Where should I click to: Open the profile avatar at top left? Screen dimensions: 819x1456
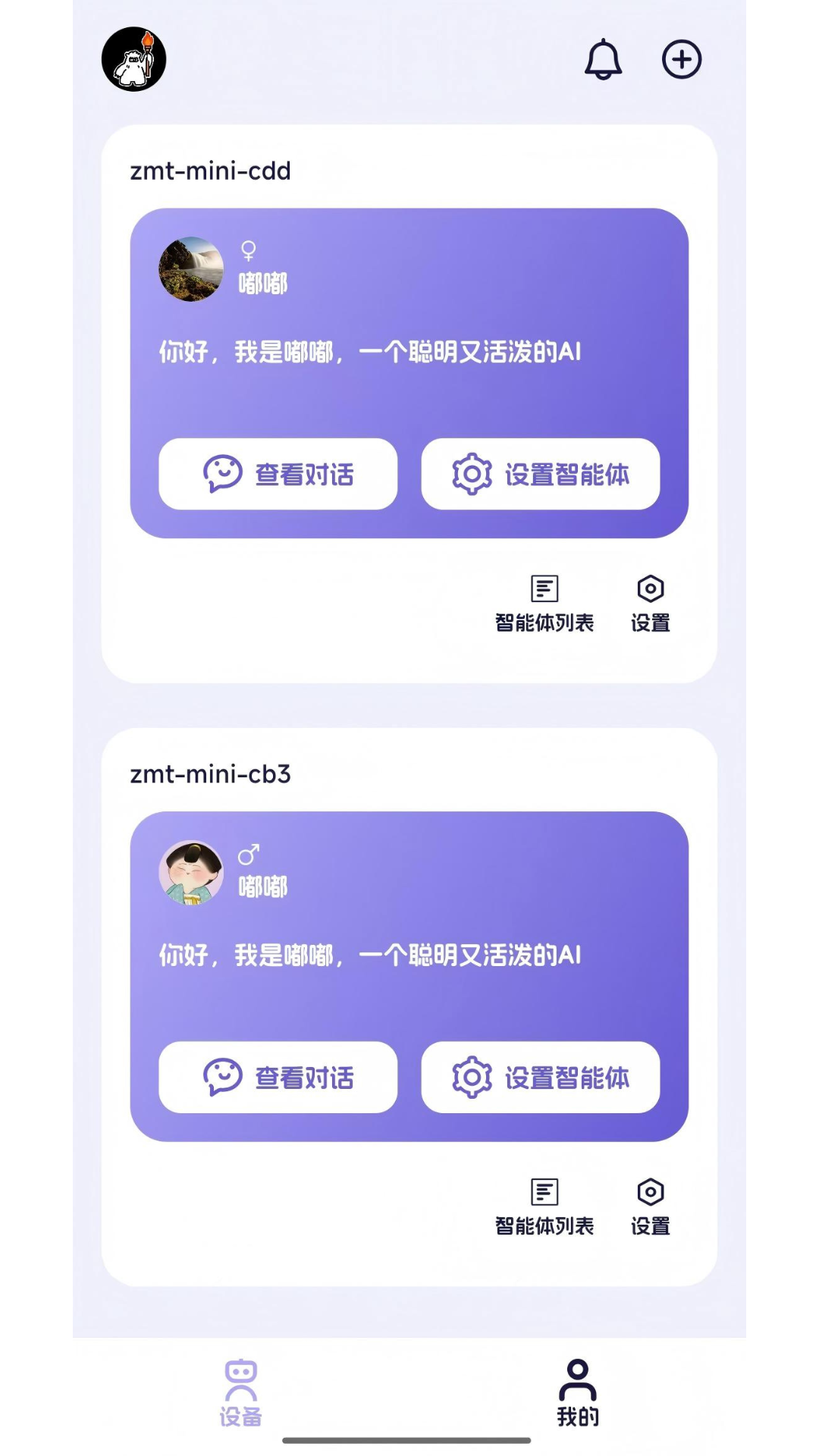pos(134,59)
